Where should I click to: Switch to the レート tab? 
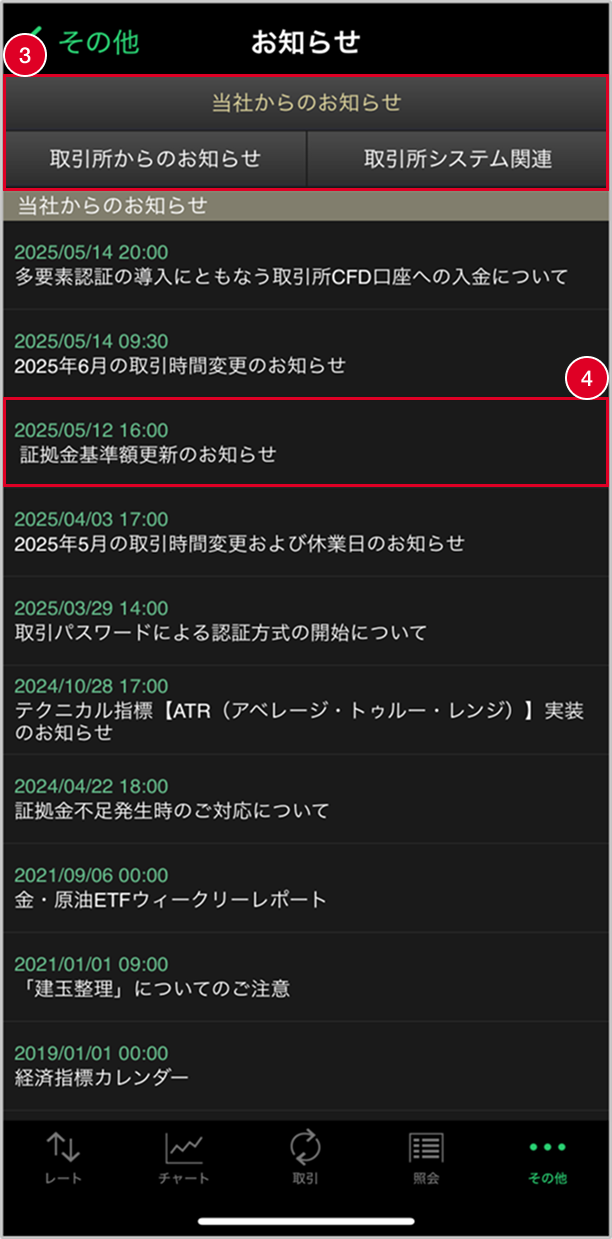(63, 1158)
